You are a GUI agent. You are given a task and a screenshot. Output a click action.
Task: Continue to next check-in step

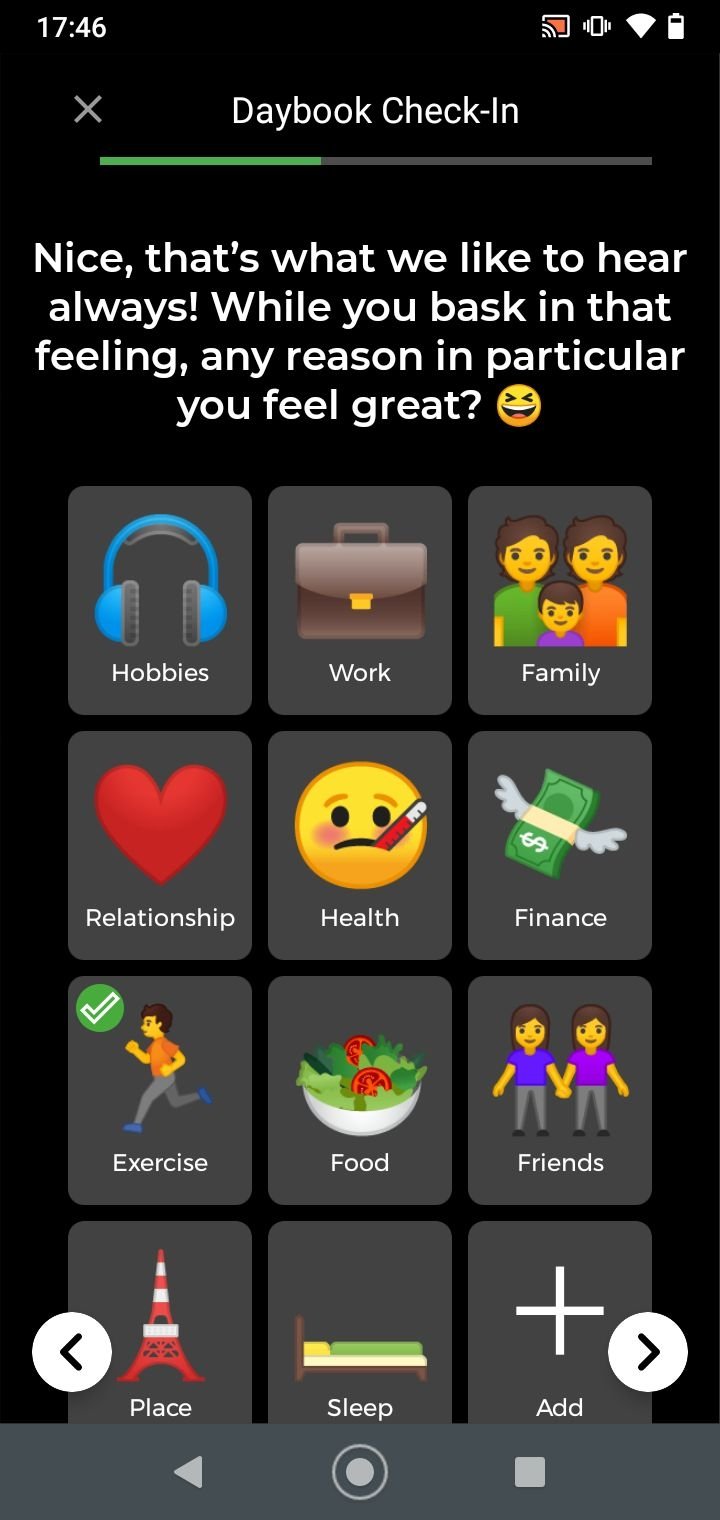(x=648, y=1352)
